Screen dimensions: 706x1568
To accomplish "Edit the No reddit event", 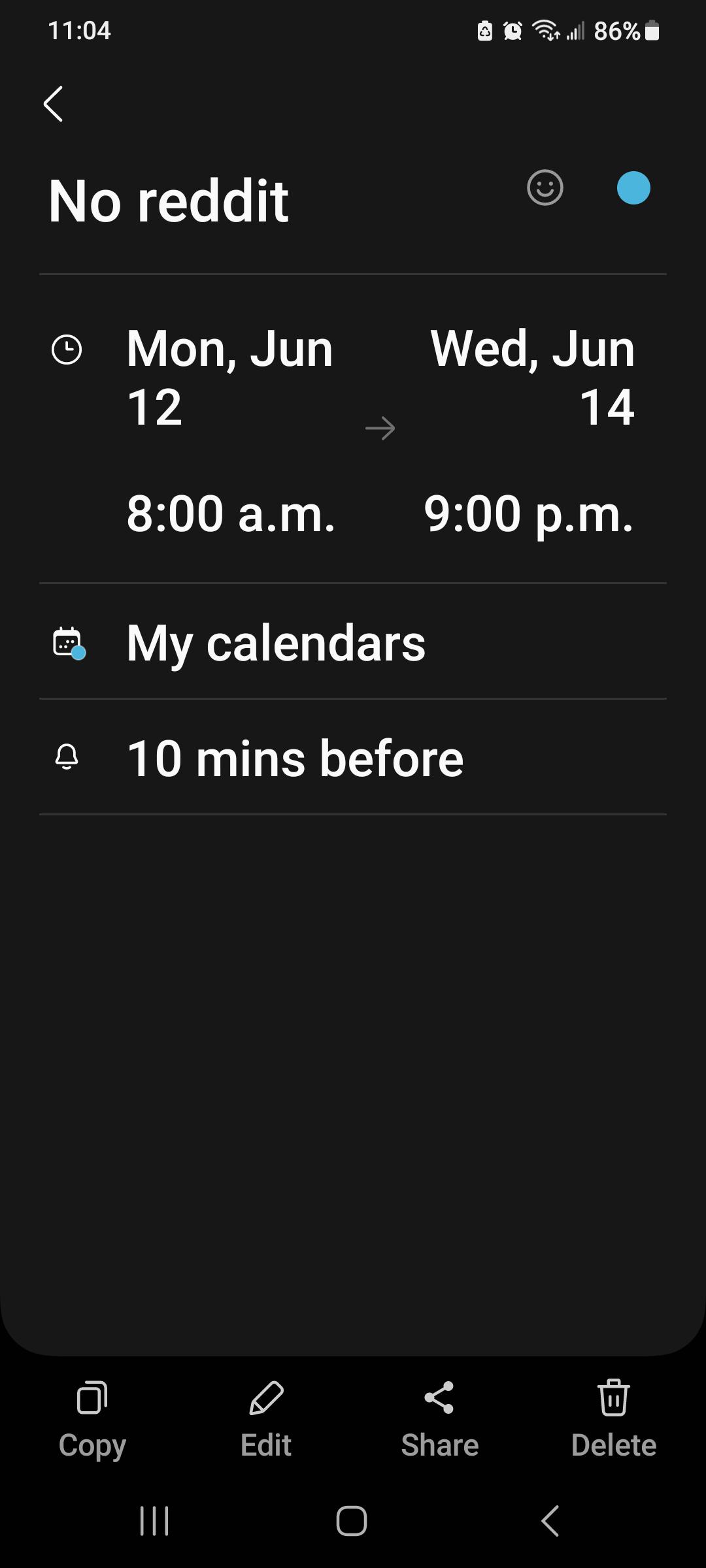I will click(265, 1419).
